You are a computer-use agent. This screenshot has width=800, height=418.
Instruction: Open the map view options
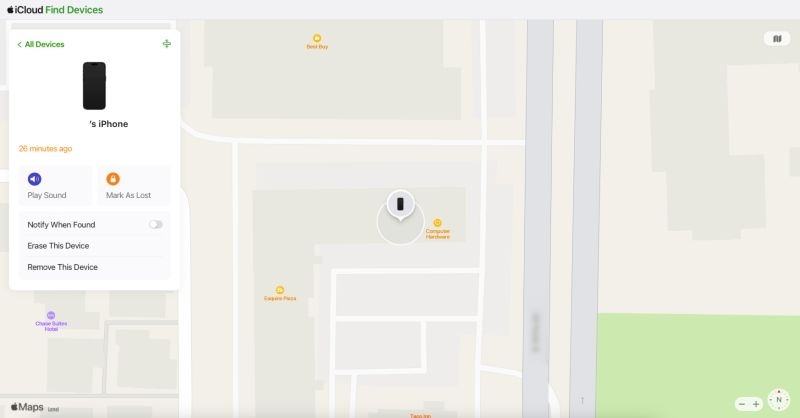(x=778, y=38)
